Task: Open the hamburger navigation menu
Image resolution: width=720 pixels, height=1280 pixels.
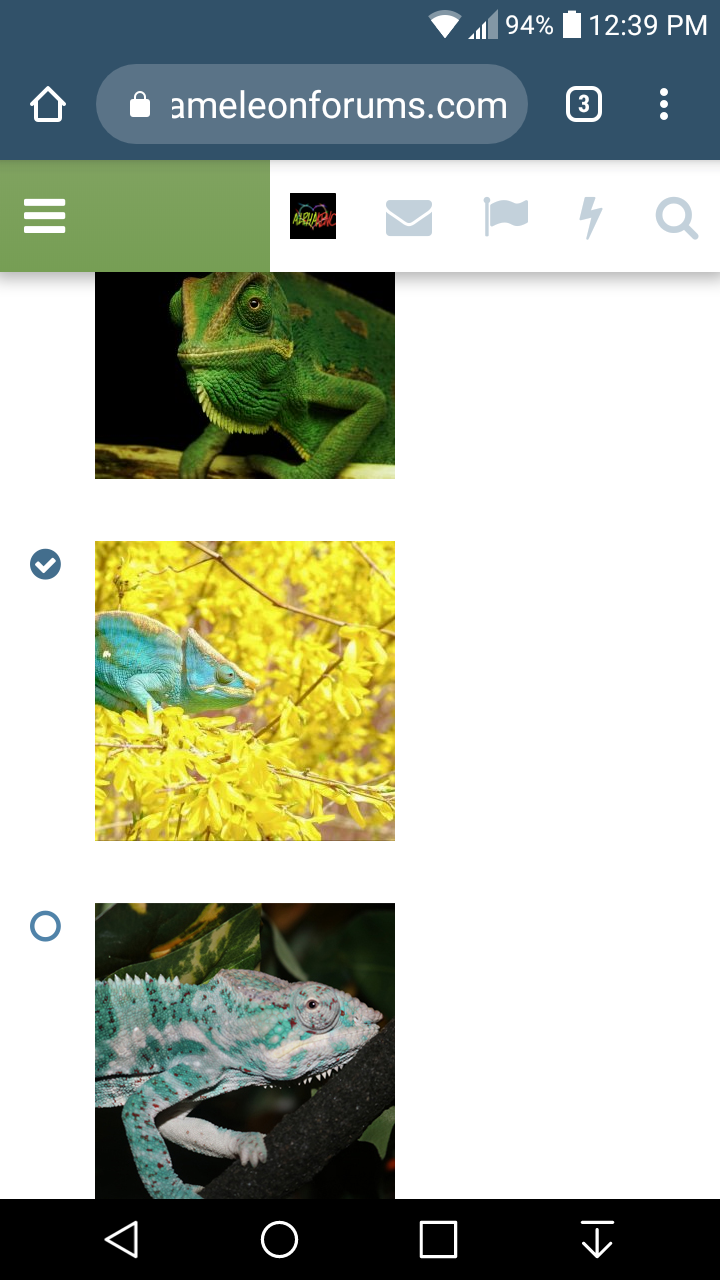Action: tap(45, 216)
